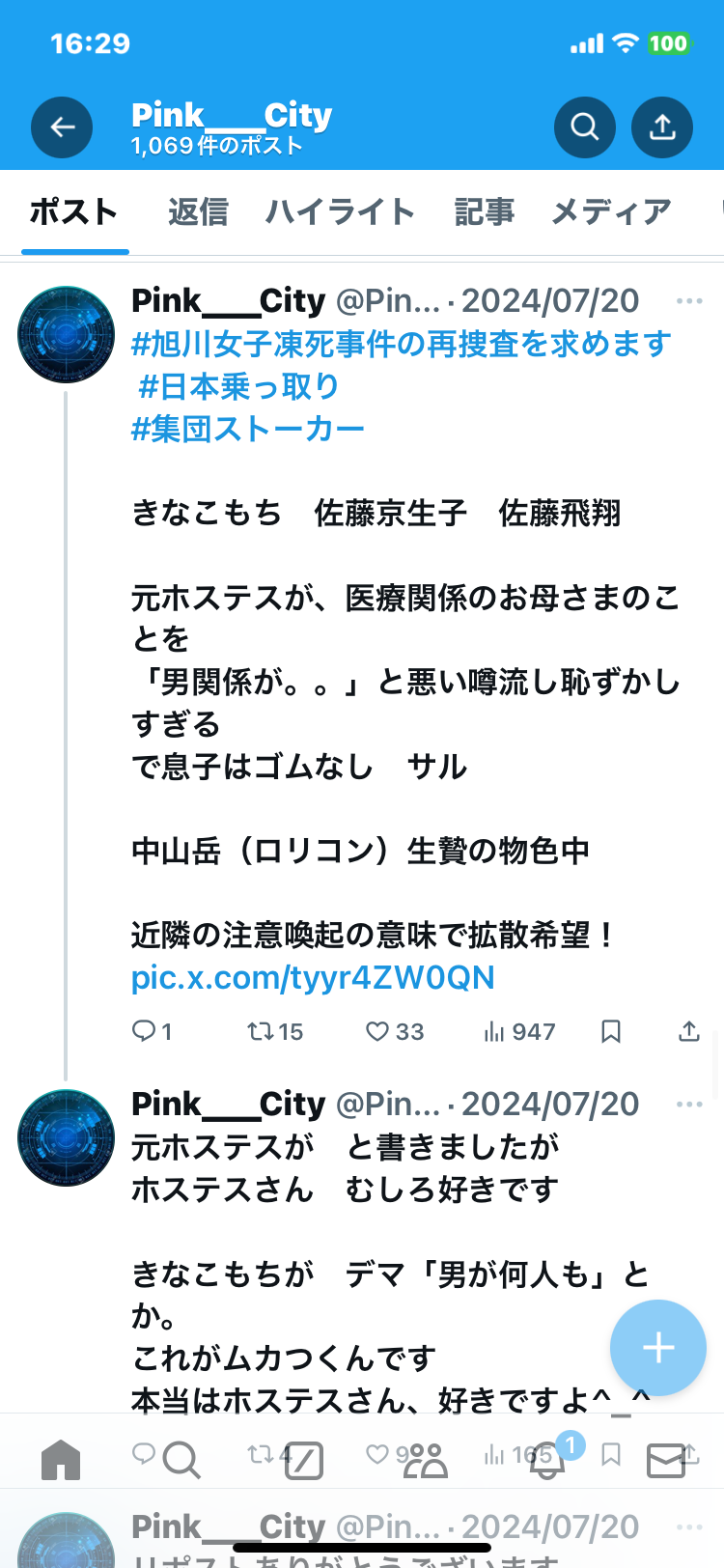Image resolution: width=724 pixels, height=1568 pixels.
Task: Open the pic.x.com/tyyr4ZW0QN link
Action: tap(313, 977)
